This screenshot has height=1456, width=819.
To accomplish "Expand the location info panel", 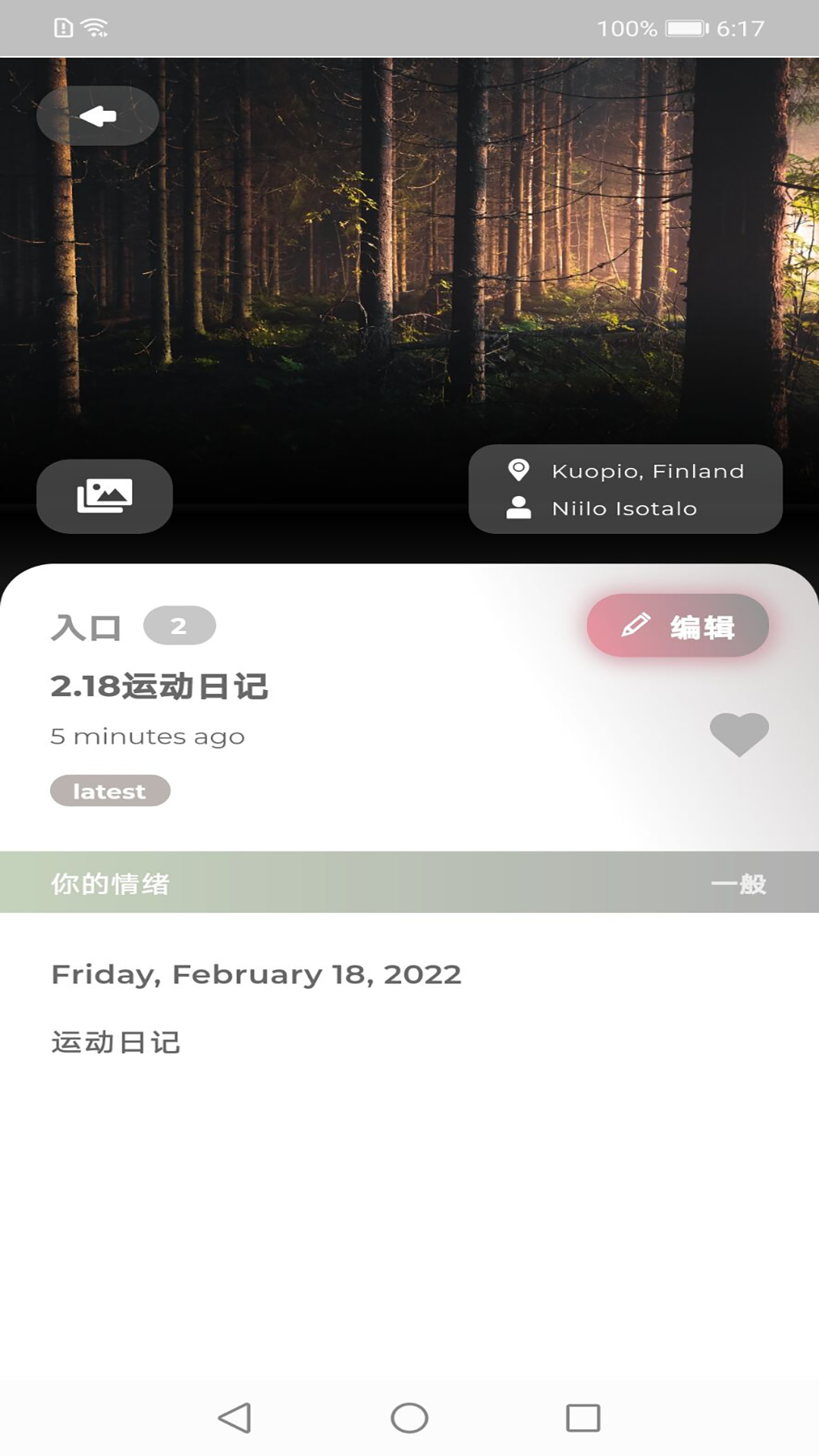I will (626, 489).
